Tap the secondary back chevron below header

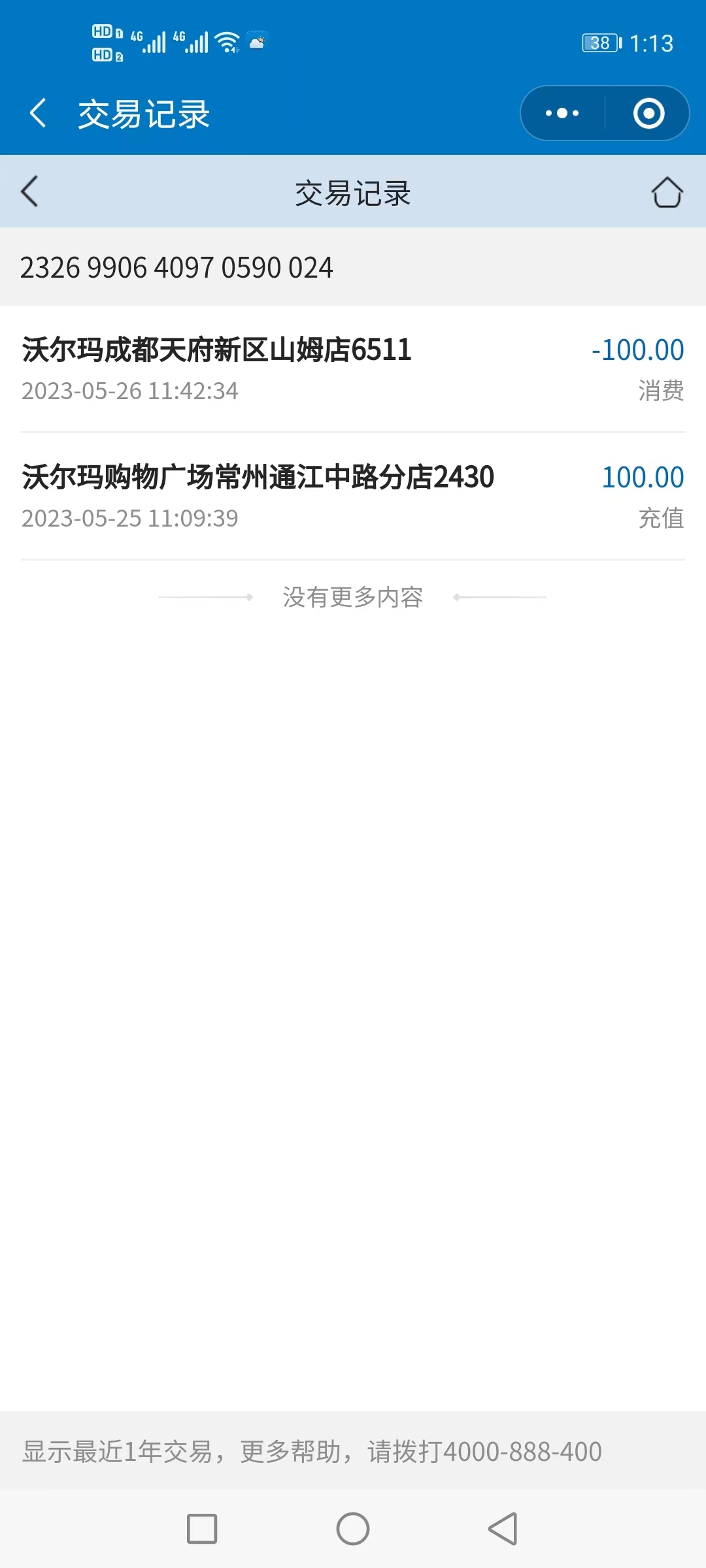[x=28, y=191]
